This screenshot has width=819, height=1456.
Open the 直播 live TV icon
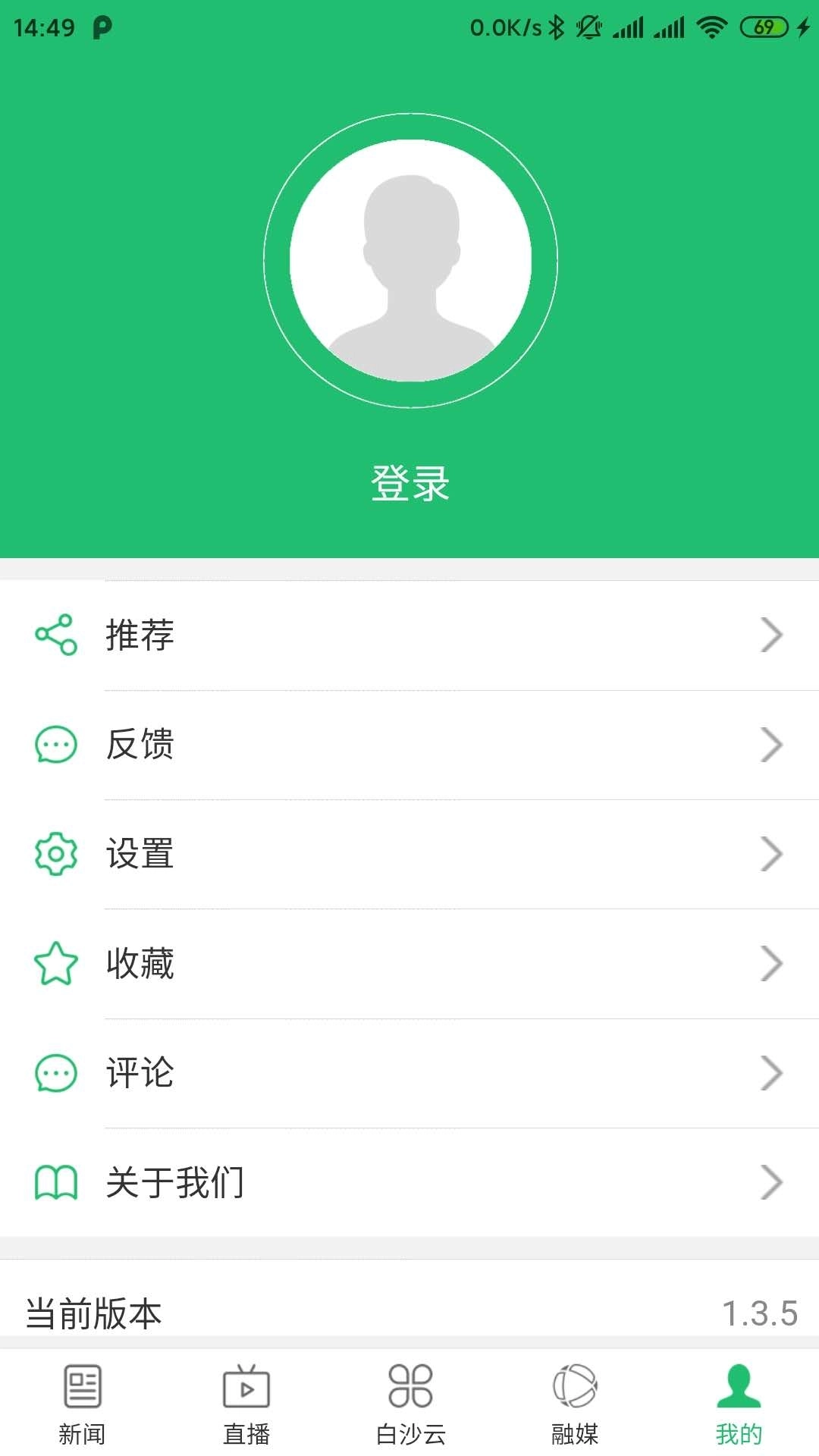(x=247, y=1389)
